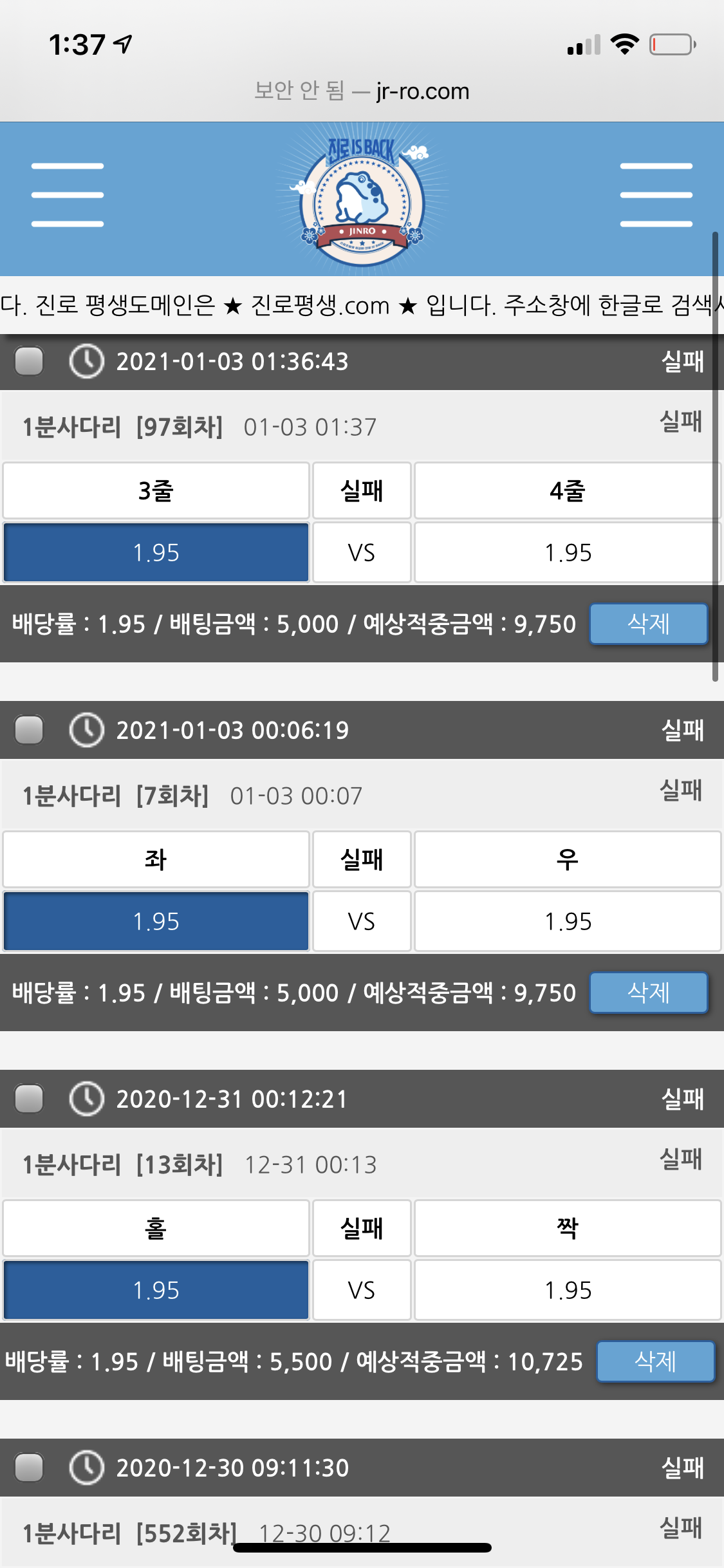The image size is (724, 1568).
Task: Check the box for bet 2021-01-03 00:06:19
Action: [x=29, y=730]
